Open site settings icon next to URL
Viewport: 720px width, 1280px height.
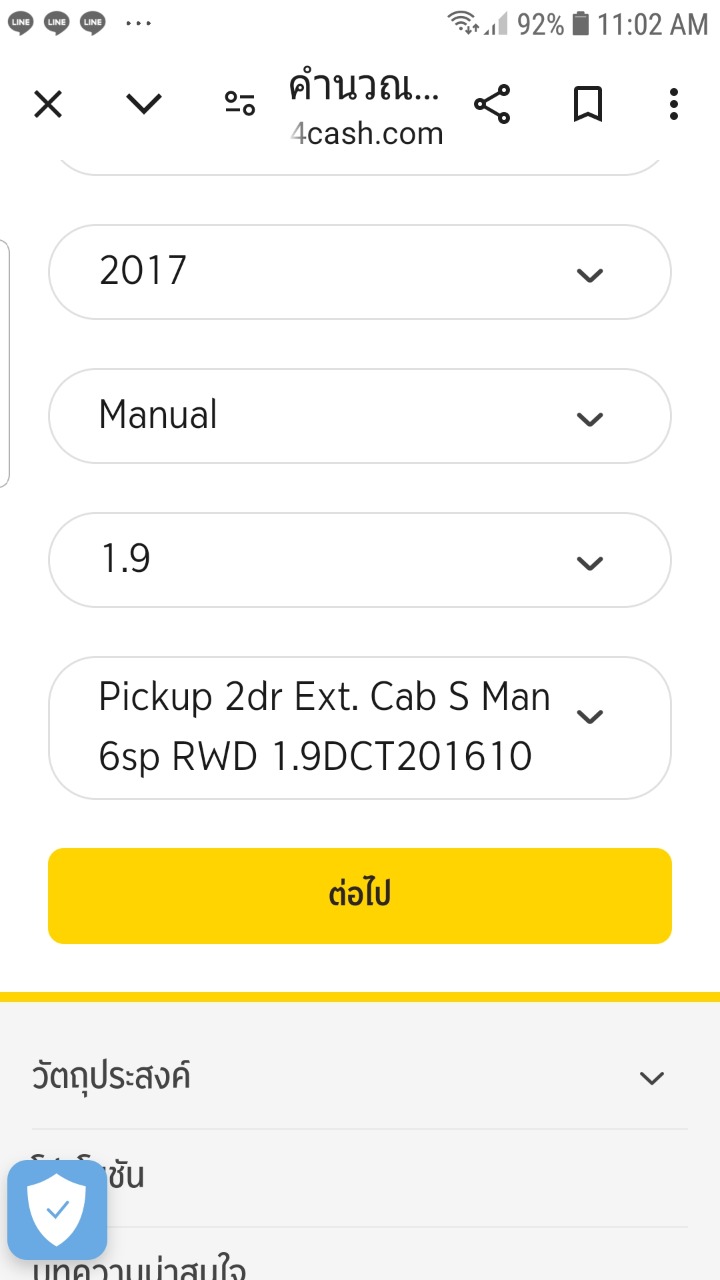240,104
